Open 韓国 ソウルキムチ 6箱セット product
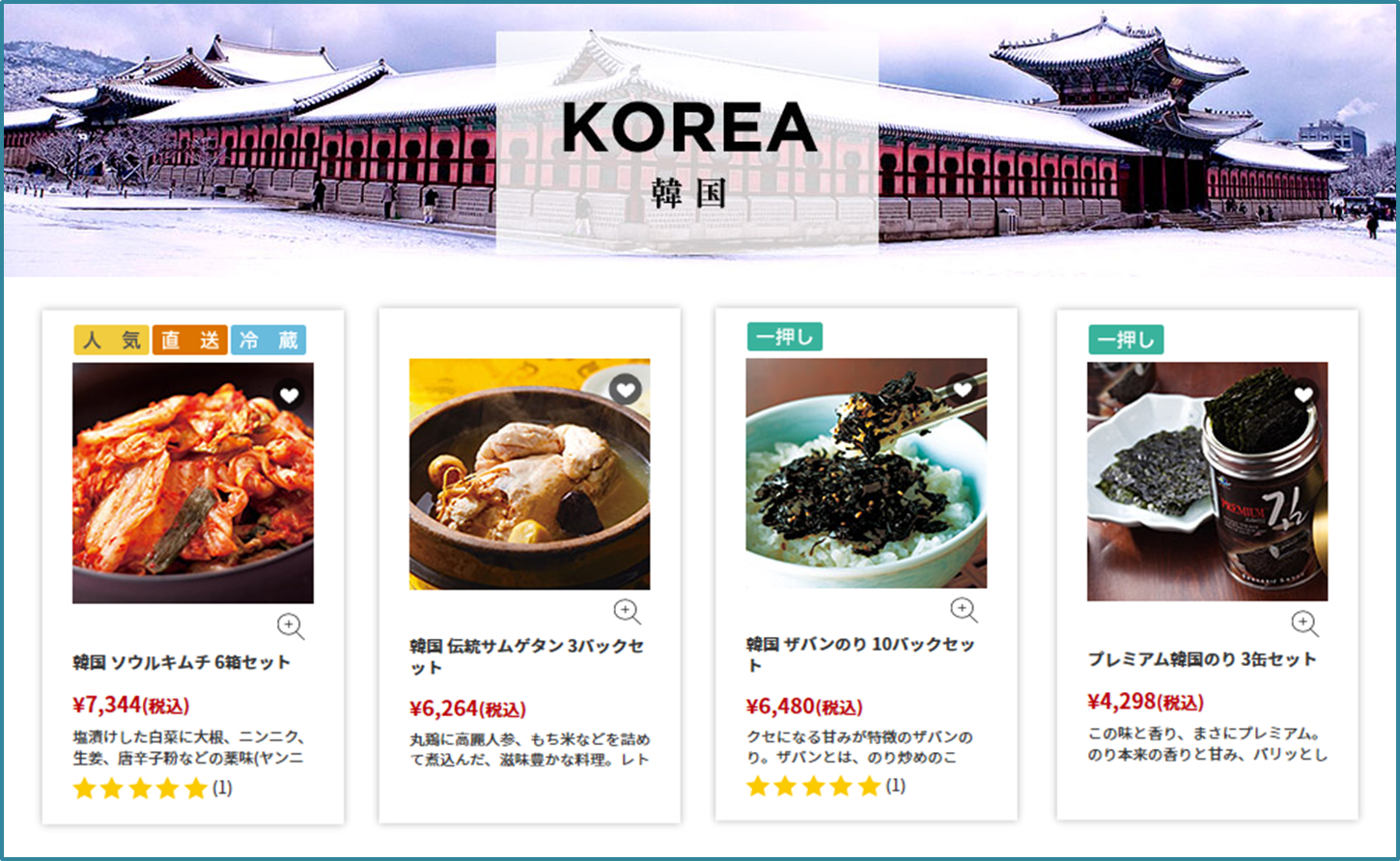 182,662
